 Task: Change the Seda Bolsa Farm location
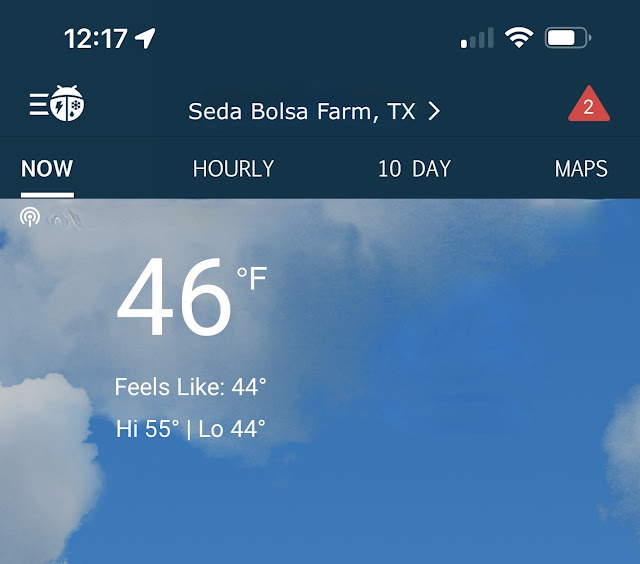click(x=314, y=111)
